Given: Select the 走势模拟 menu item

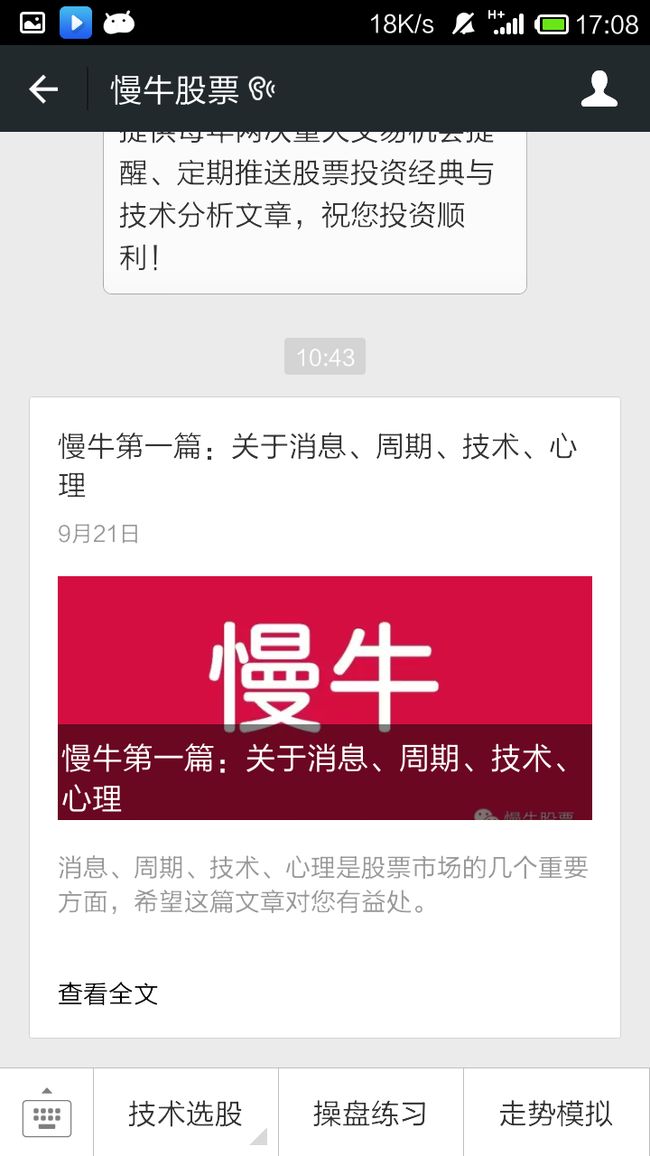Looking at the screenshot, I should point(556,1113).
